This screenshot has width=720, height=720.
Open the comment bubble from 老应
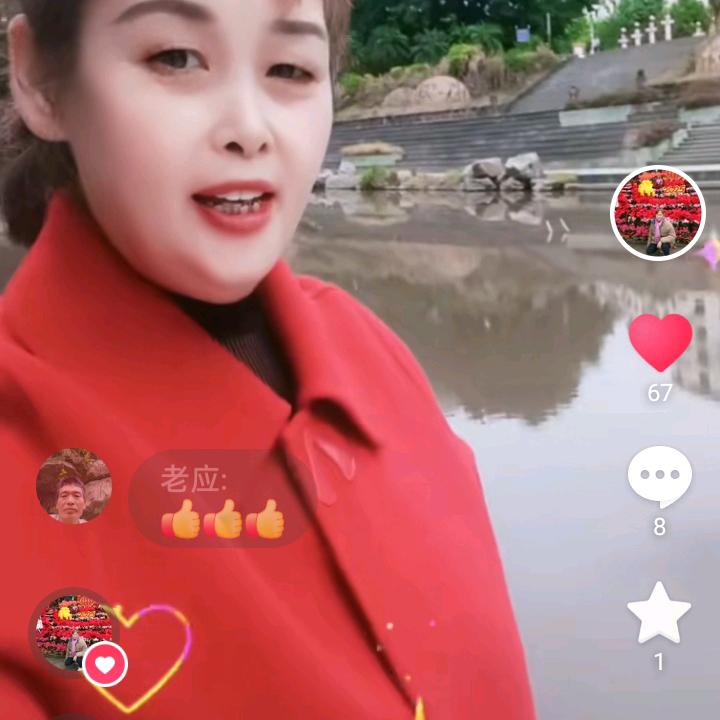[x=222, y=499]
